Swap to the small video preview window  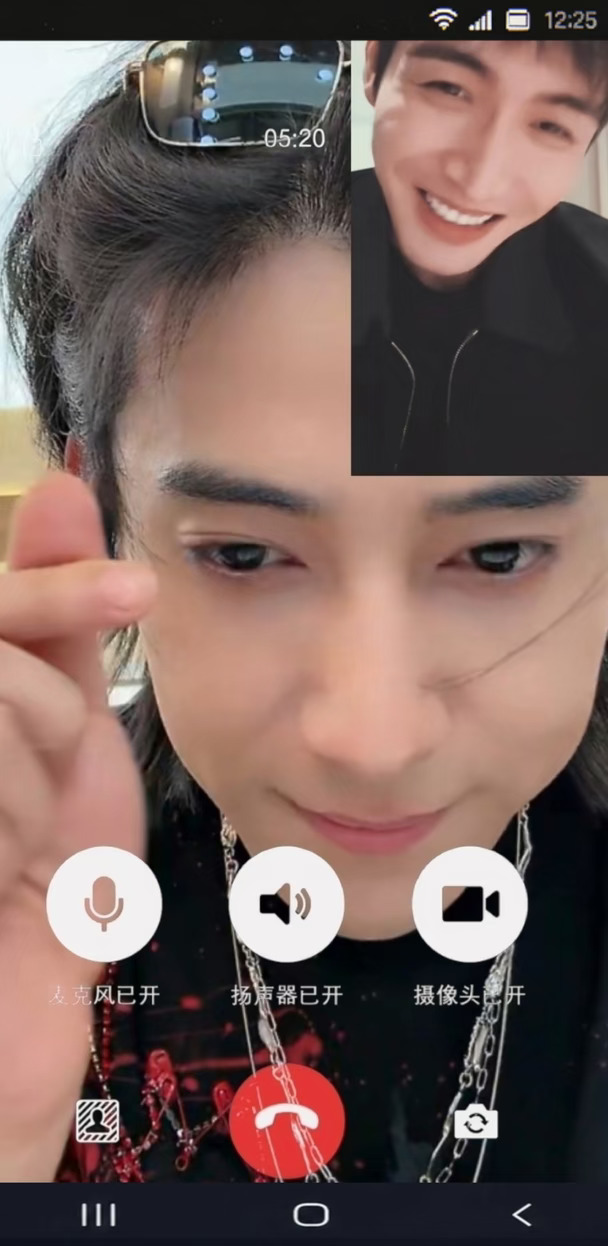click(479, 257)
